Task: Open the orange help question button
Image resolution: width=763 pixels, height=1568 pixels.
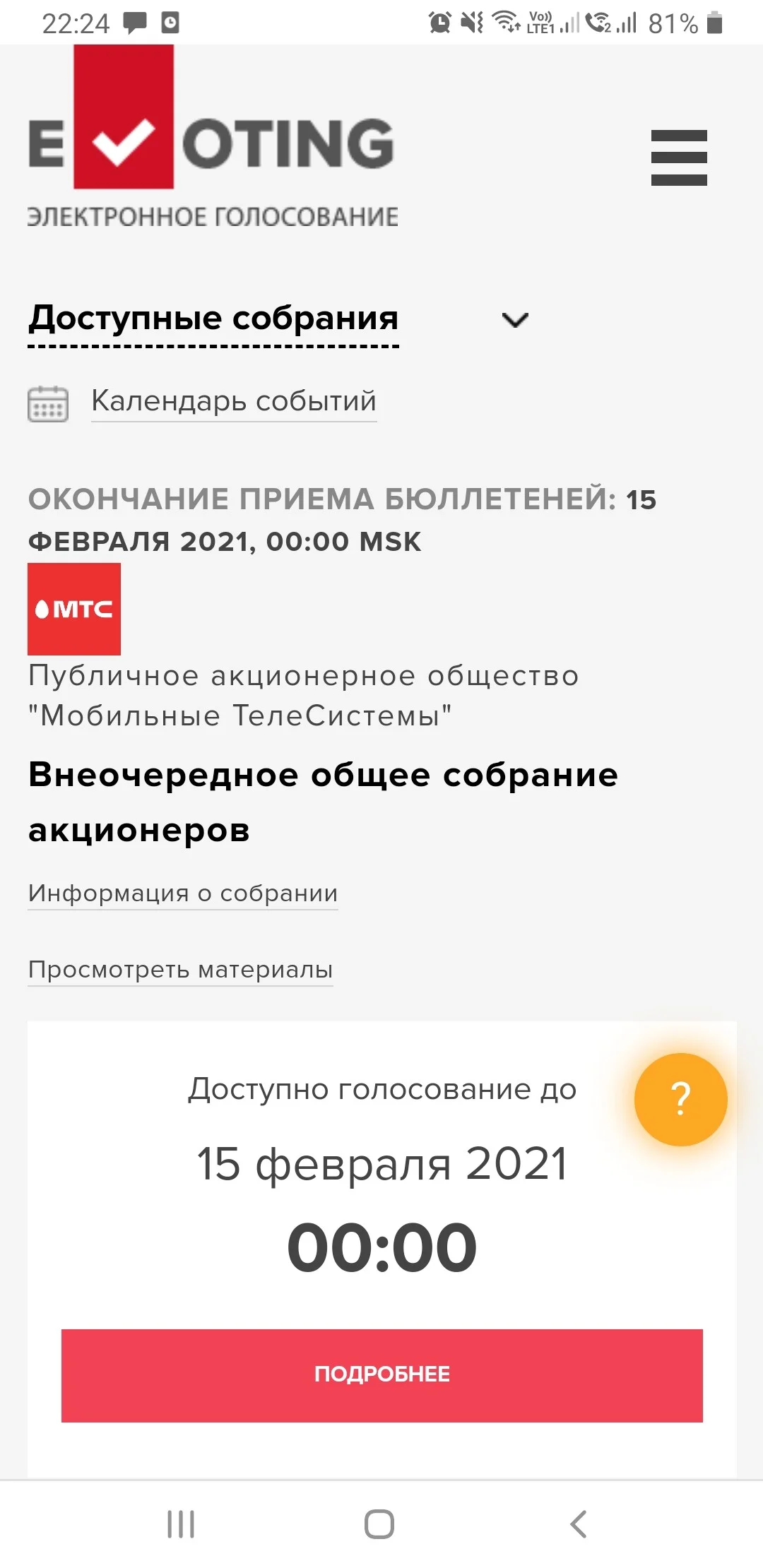Action: click(x=680, y=1099)
